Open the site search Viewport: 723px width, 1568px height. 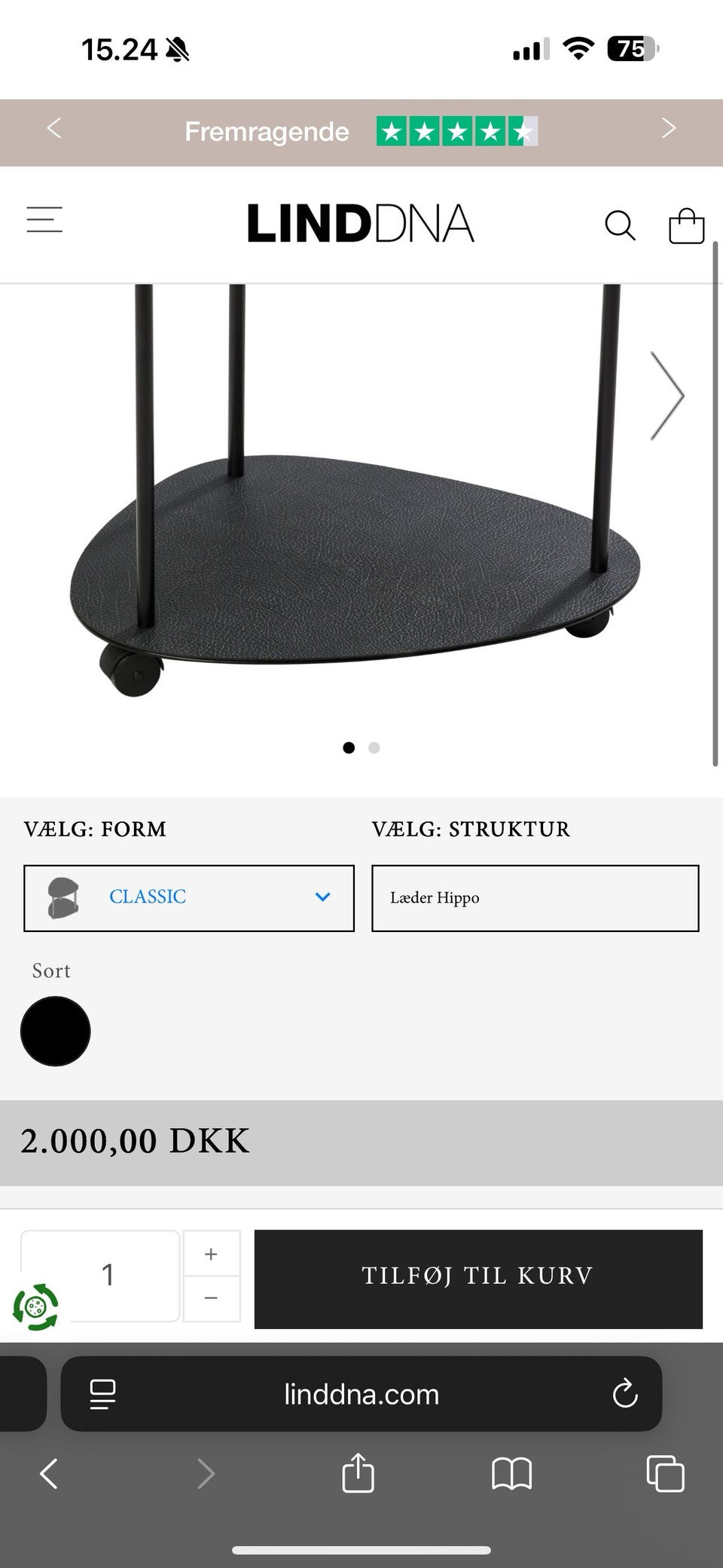[x=620, y=225]
